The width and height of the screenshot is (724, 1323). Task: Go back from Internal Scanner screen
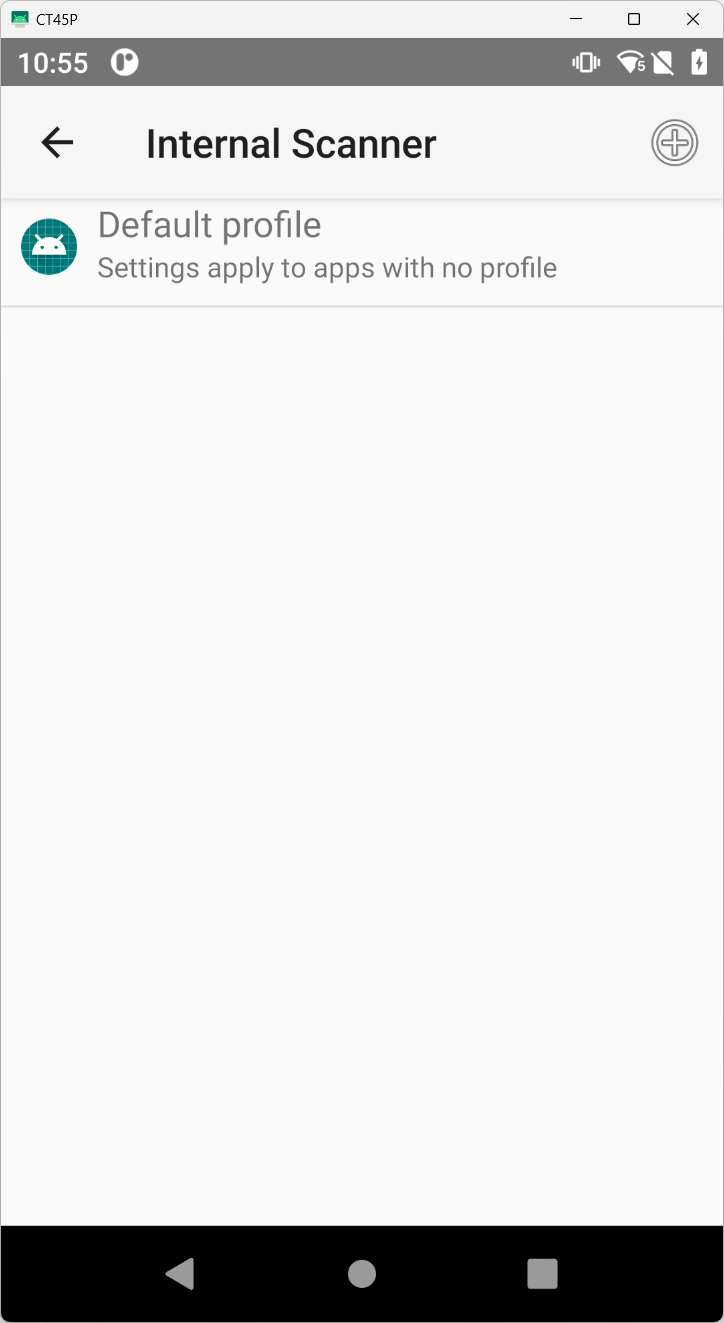tap(57, 143)
